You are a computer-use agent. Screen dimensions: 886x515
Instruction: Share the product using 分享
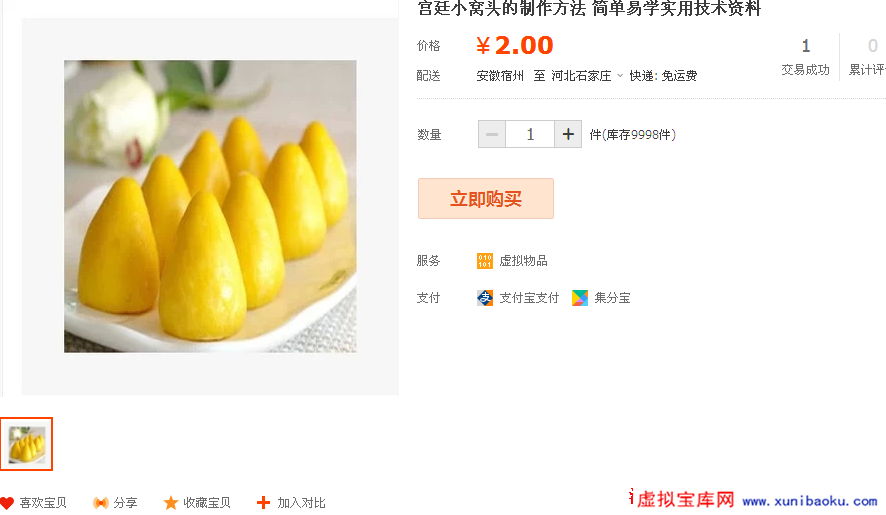(x=115, y=503)
